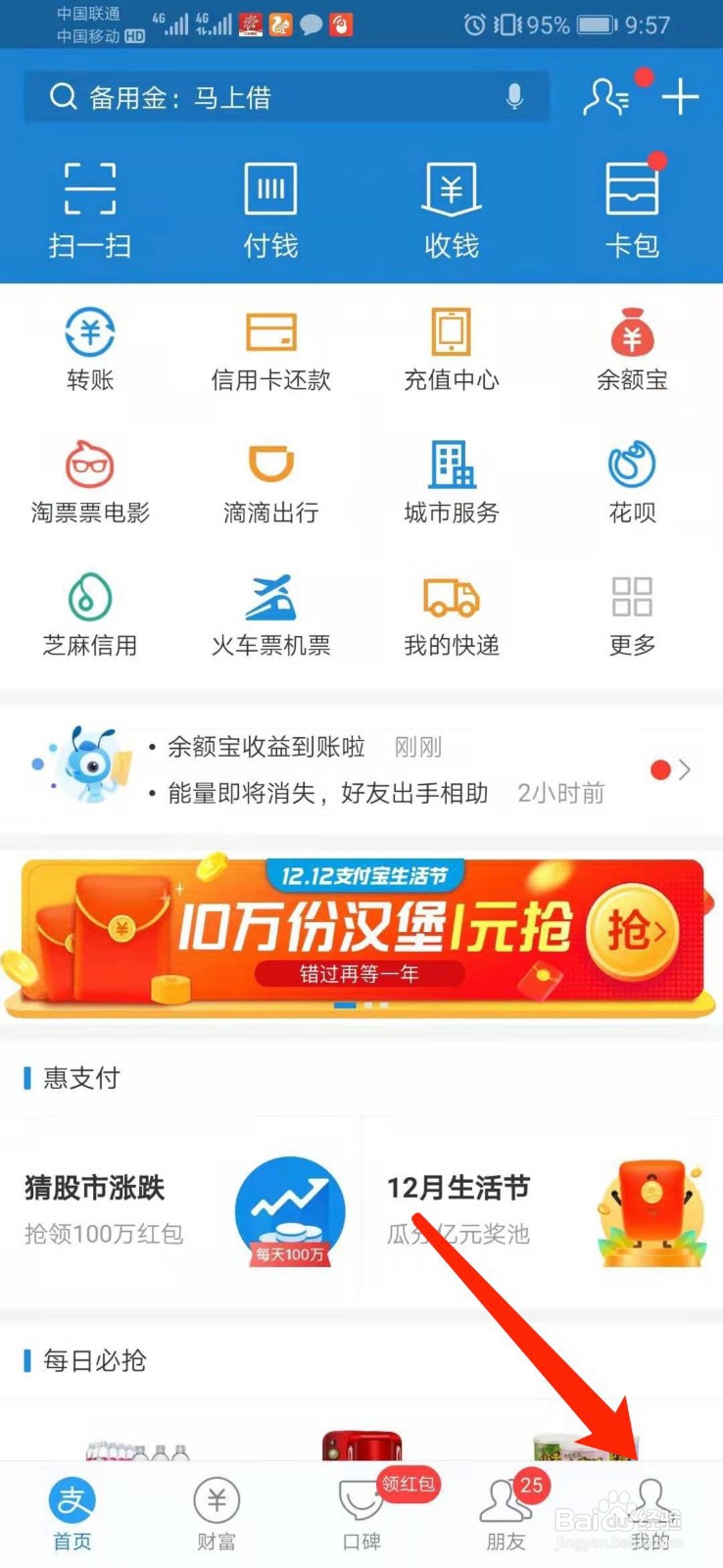This screenshot has width=723, height=1568.
Task: Open 余额宝 balance service
Action: tap(632, 348)
